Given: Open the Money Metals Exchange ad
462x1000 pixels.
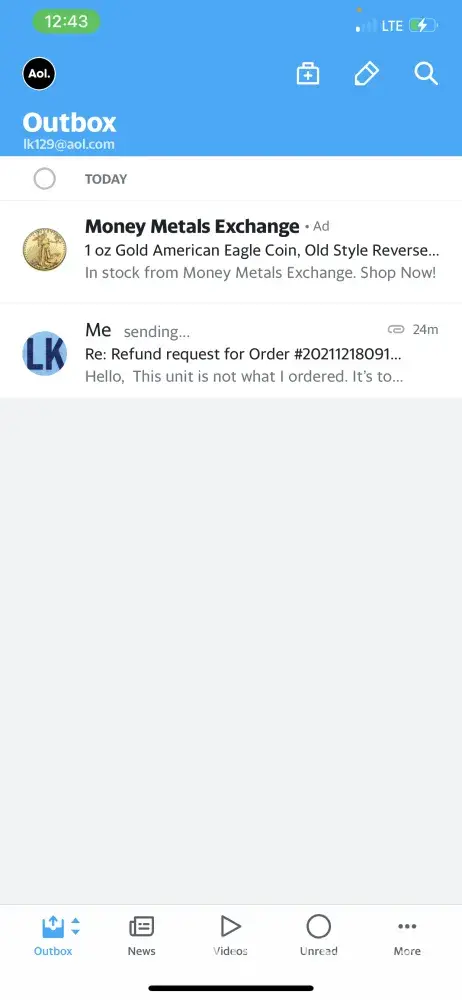Looking at the screenshot, I should click(x=231, y=251).
